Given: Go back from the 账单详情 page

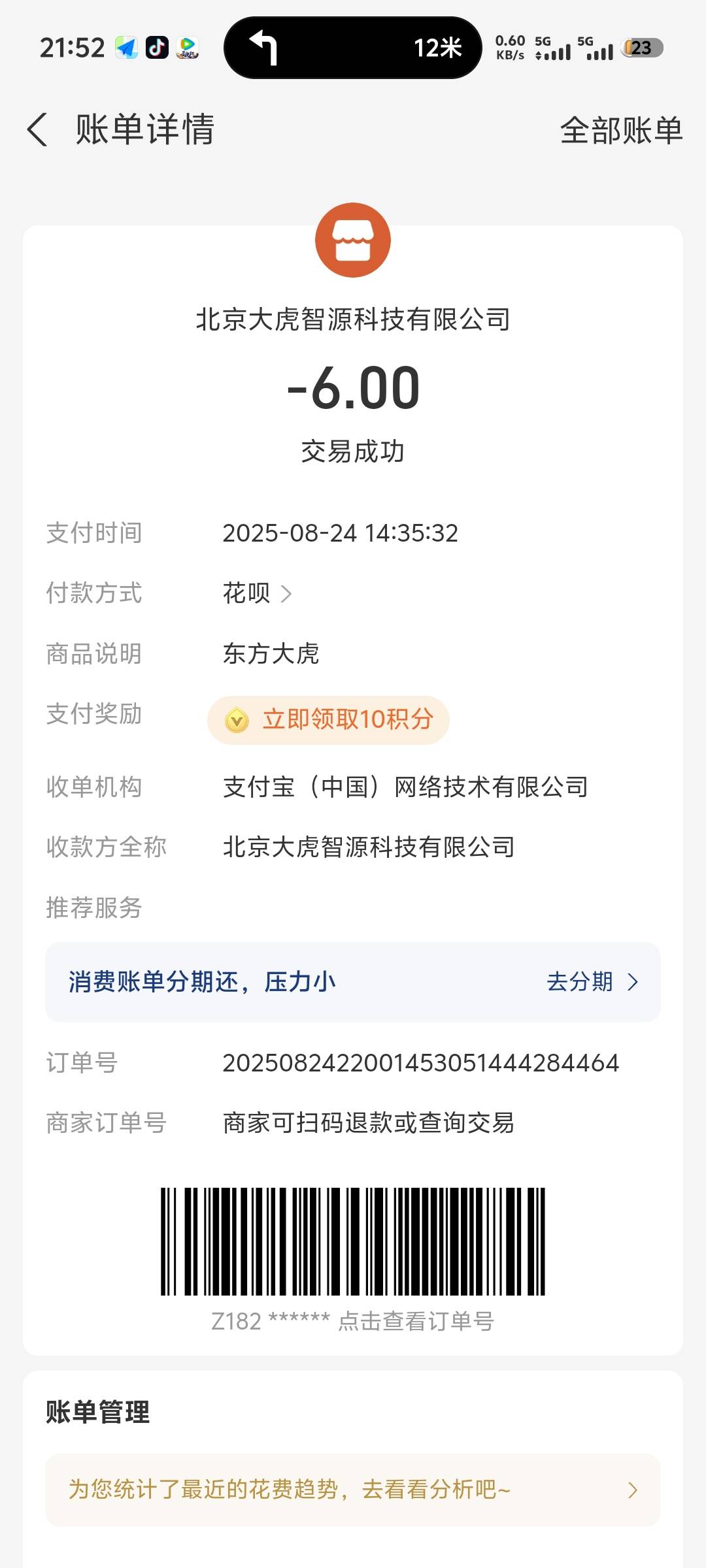Looking at the screenshot, I should [x=37, y=129].
